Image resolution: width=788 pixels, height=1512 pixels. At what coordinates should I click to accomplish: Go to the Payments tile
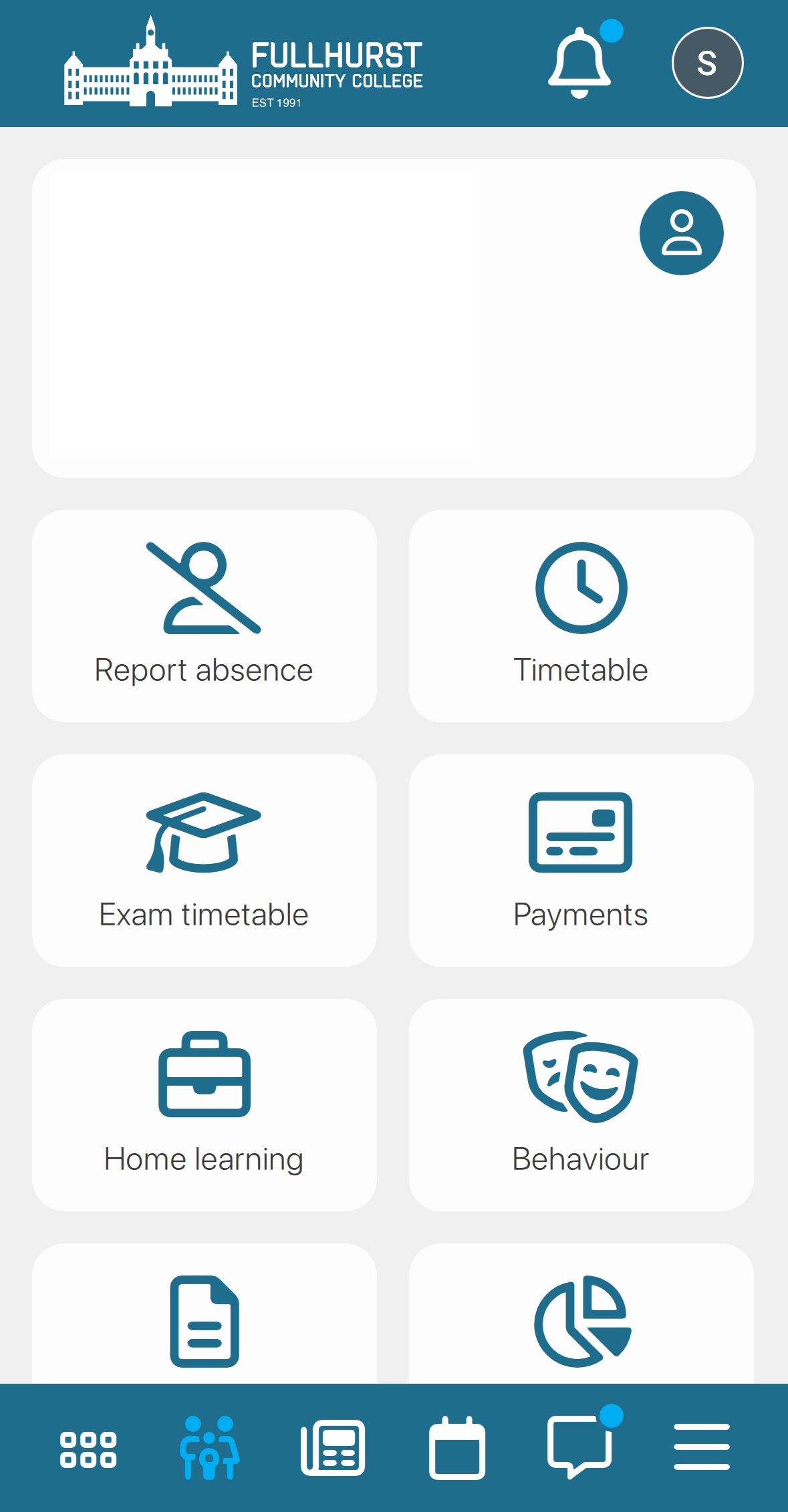coord(581,861)
